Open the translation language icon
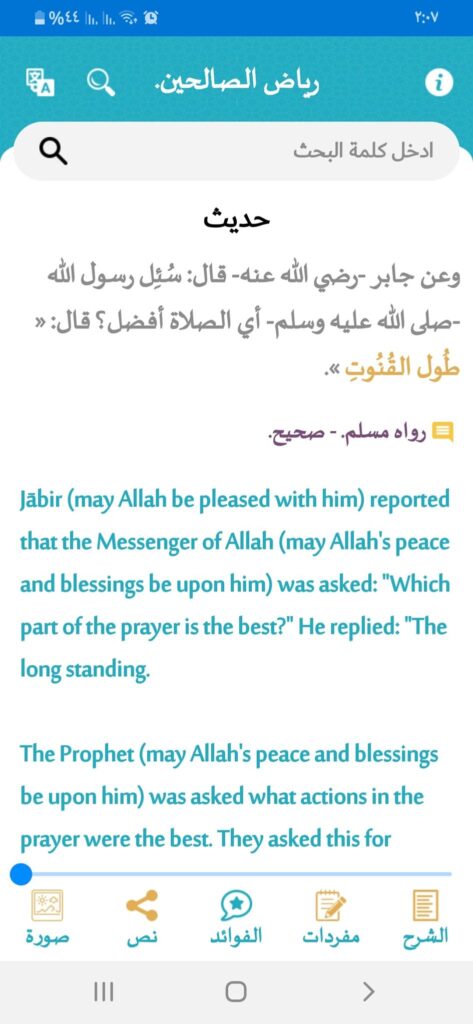This screenshot has width=473, height=1024. (41, 81)
